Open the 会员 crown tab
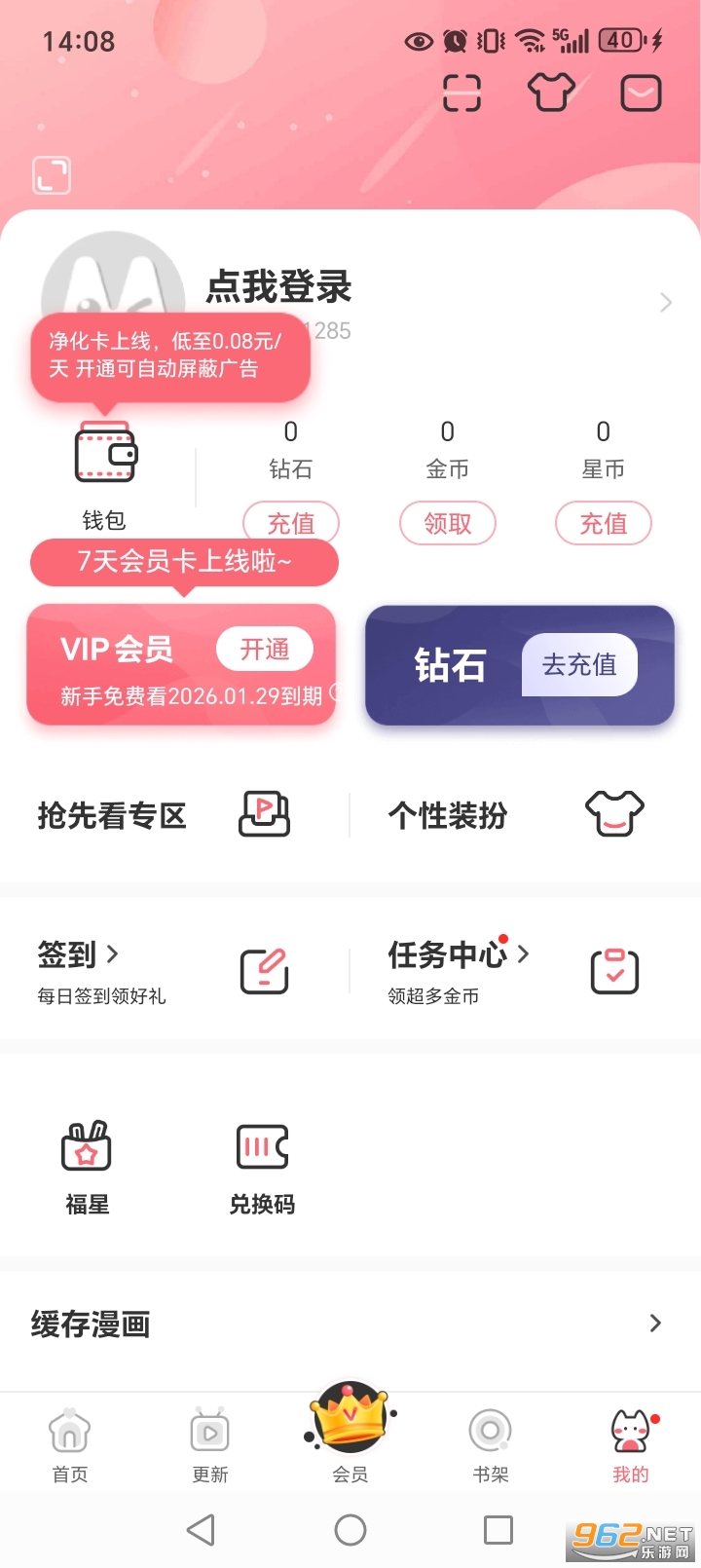The width and height of the screenshot is (701, 1568). pyautogui.click(x=350, y=1422)
